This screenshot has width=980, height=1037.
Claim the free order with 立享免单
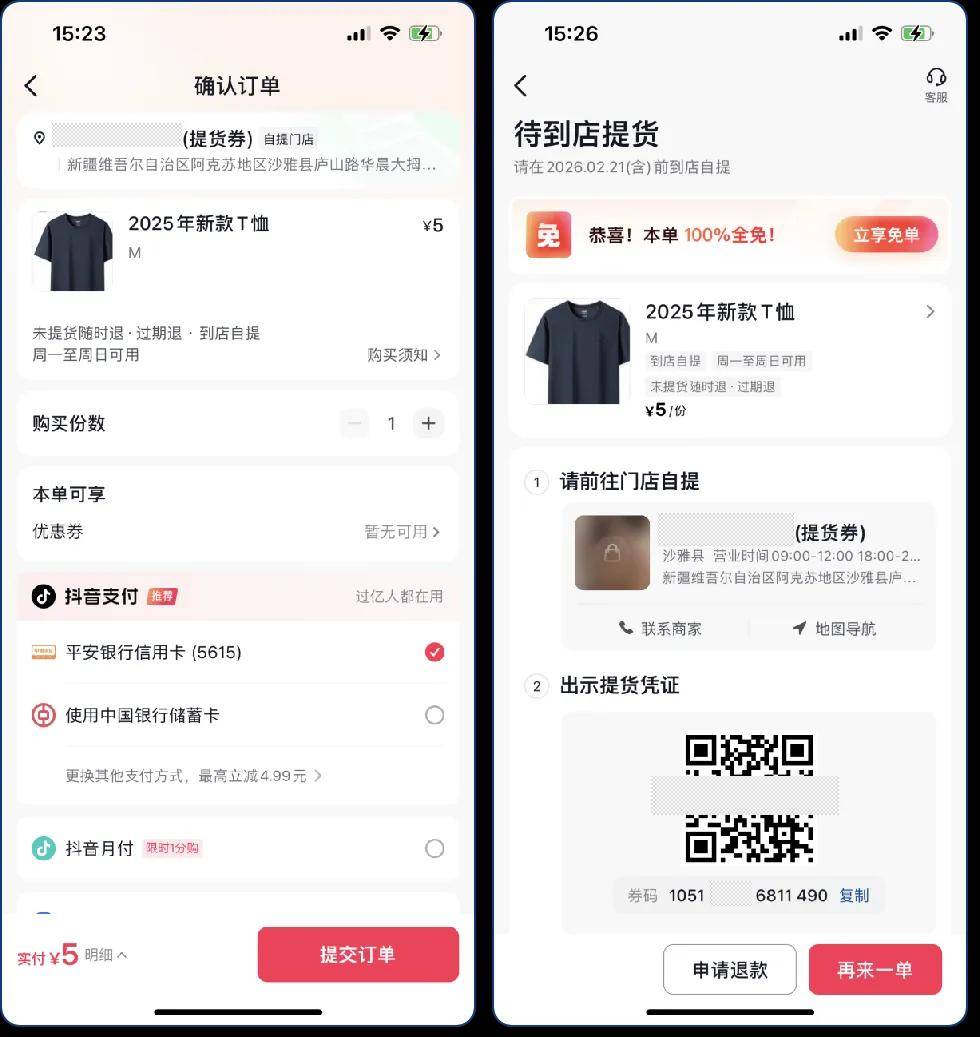(886, 235)
